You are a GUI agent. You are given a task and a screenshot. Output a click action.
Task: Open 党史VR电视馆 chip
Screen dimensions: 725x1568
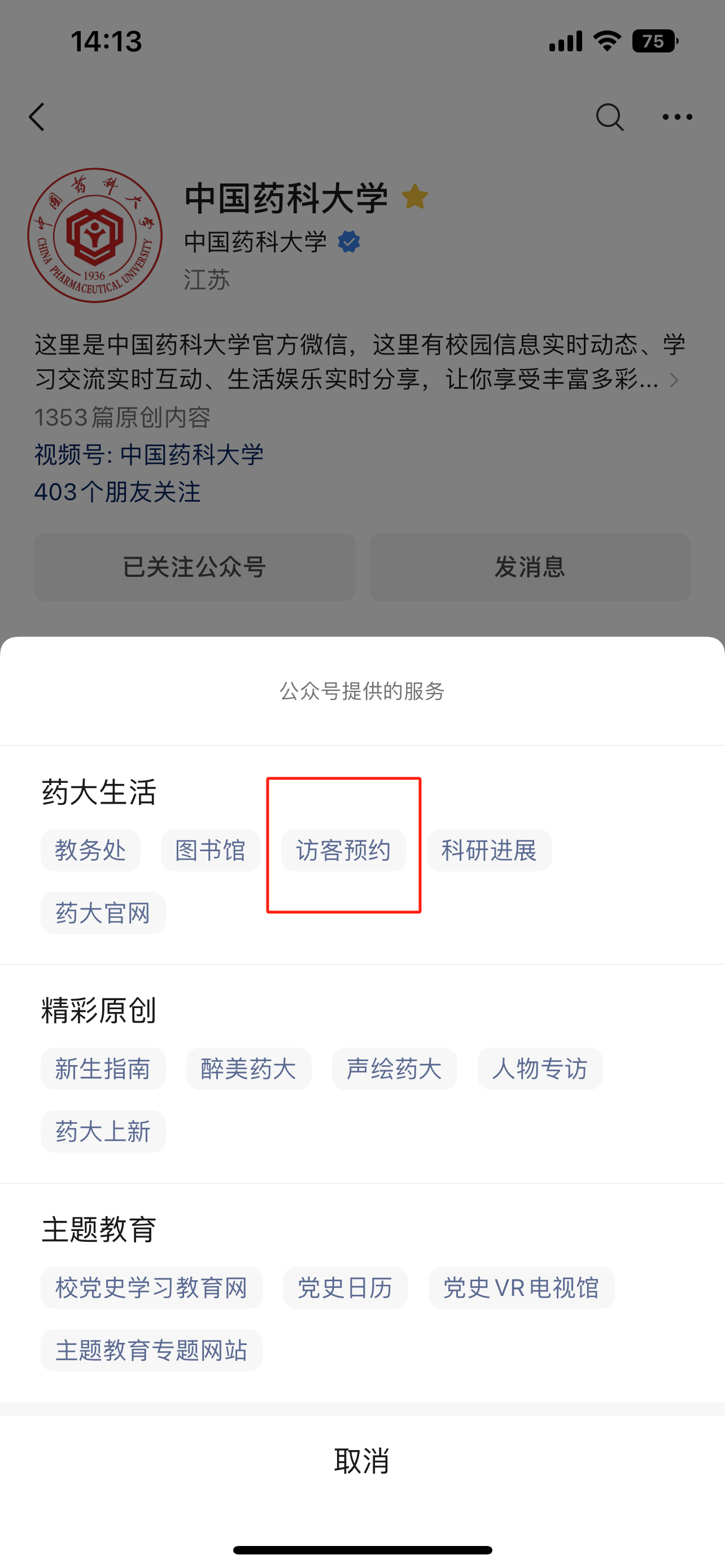point(521,1288)
